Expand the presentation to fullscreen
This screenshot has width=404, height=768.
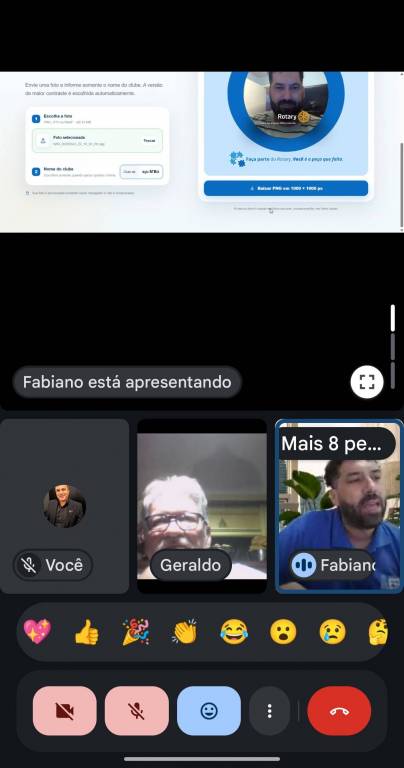[x=367, y=382]
